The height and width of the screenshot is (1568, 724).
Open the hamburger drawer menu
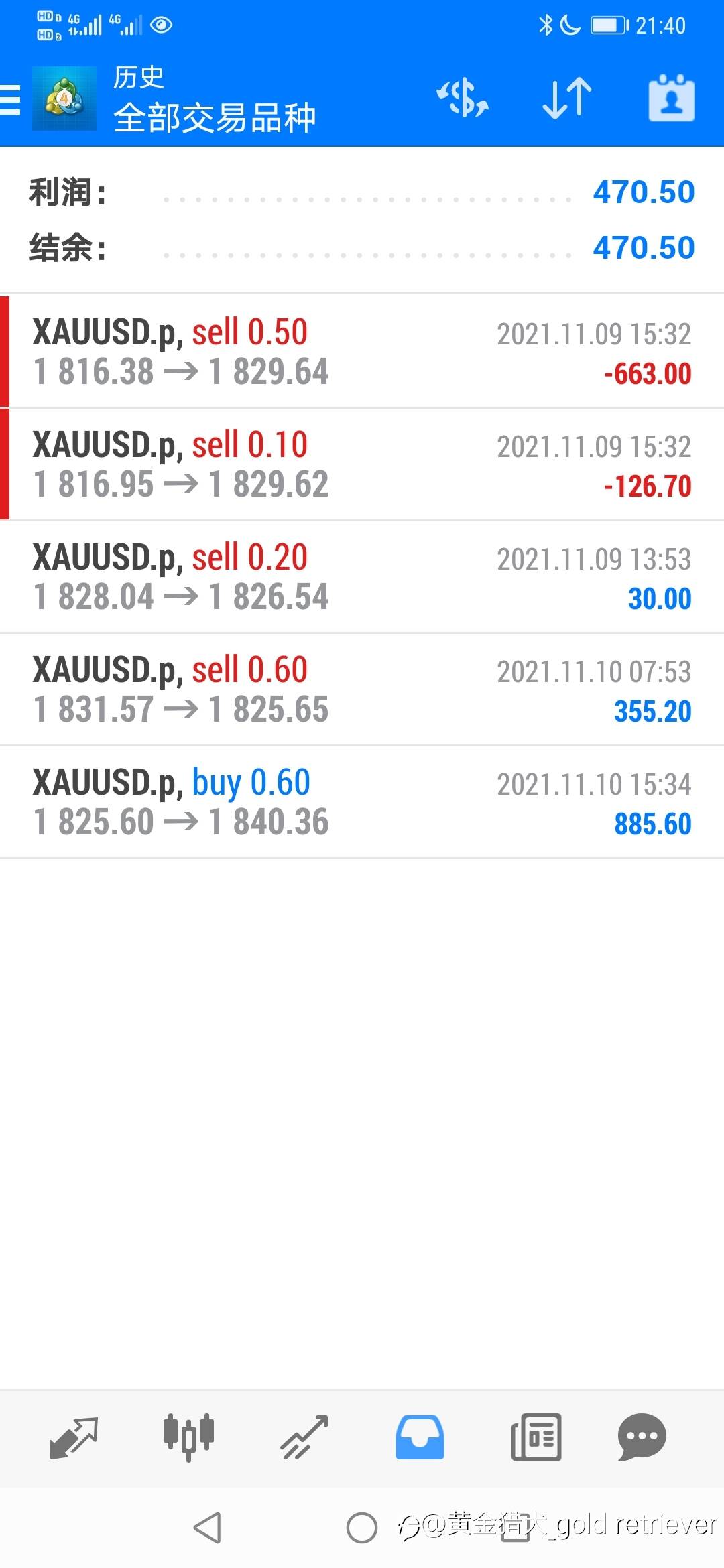pyautogui.click(x=11, y=99)
